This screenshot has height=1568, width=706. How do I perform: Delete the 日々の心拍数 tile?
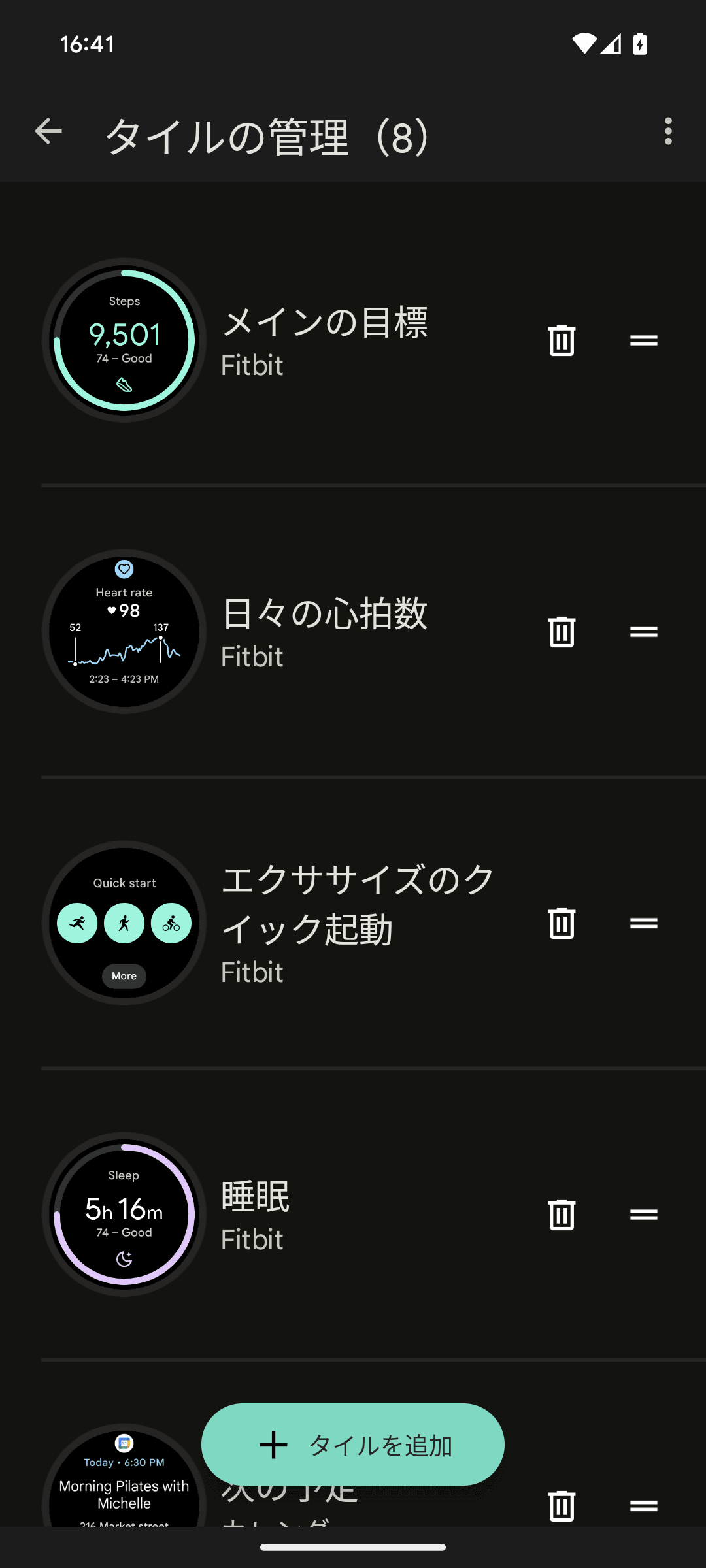click(x=561, y=630)
